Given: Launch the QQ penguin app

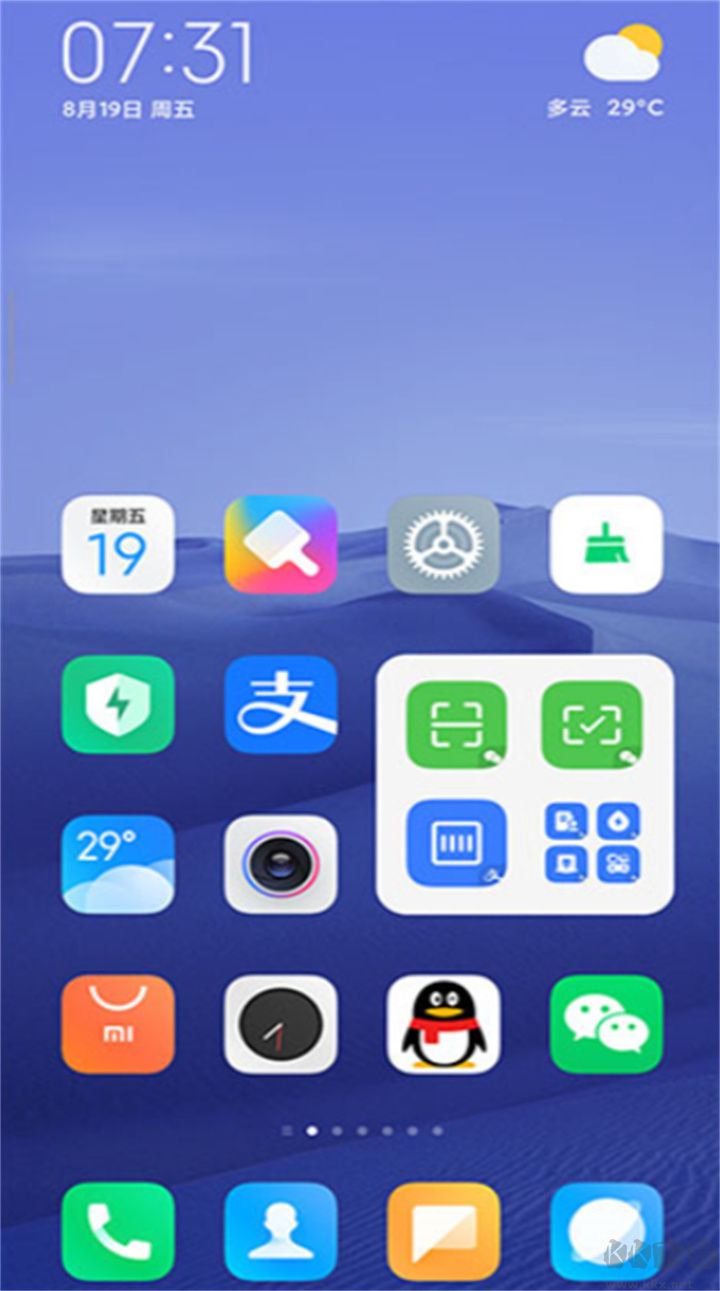Looking at the screenshot, I should (x=444, y=1024).
